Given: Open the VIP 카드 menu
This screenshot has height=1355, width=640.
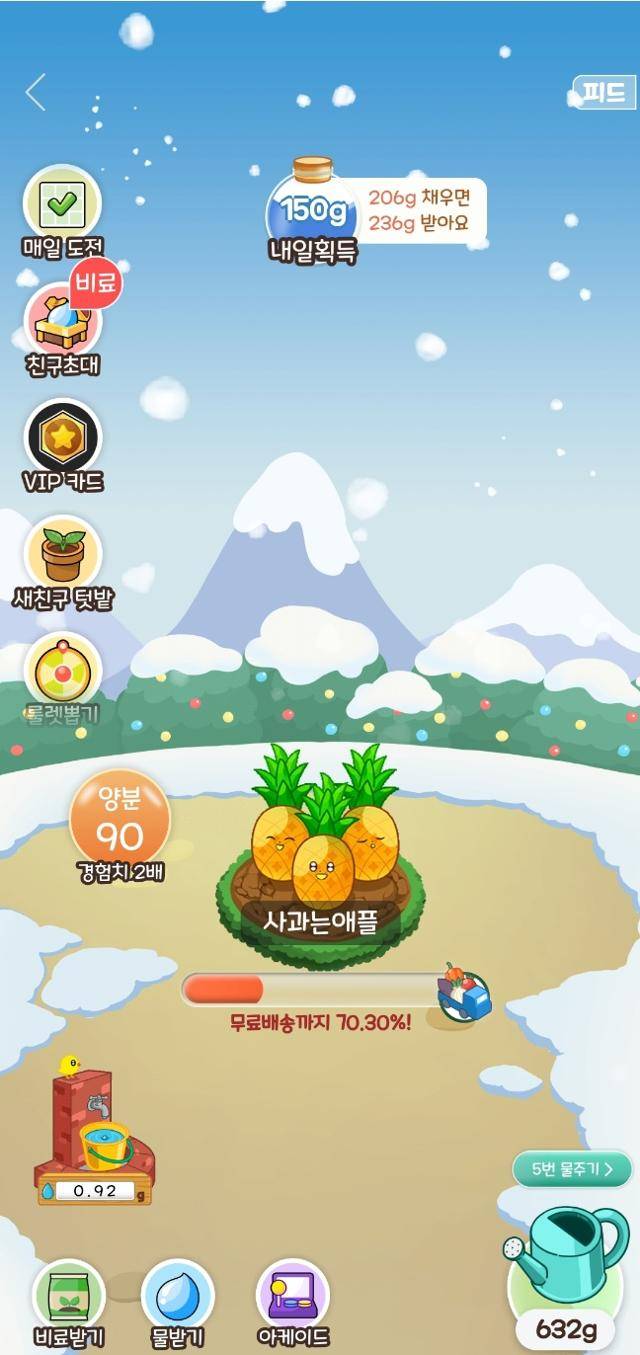Looking at the screenshot, I should click(x=62, y=439).
